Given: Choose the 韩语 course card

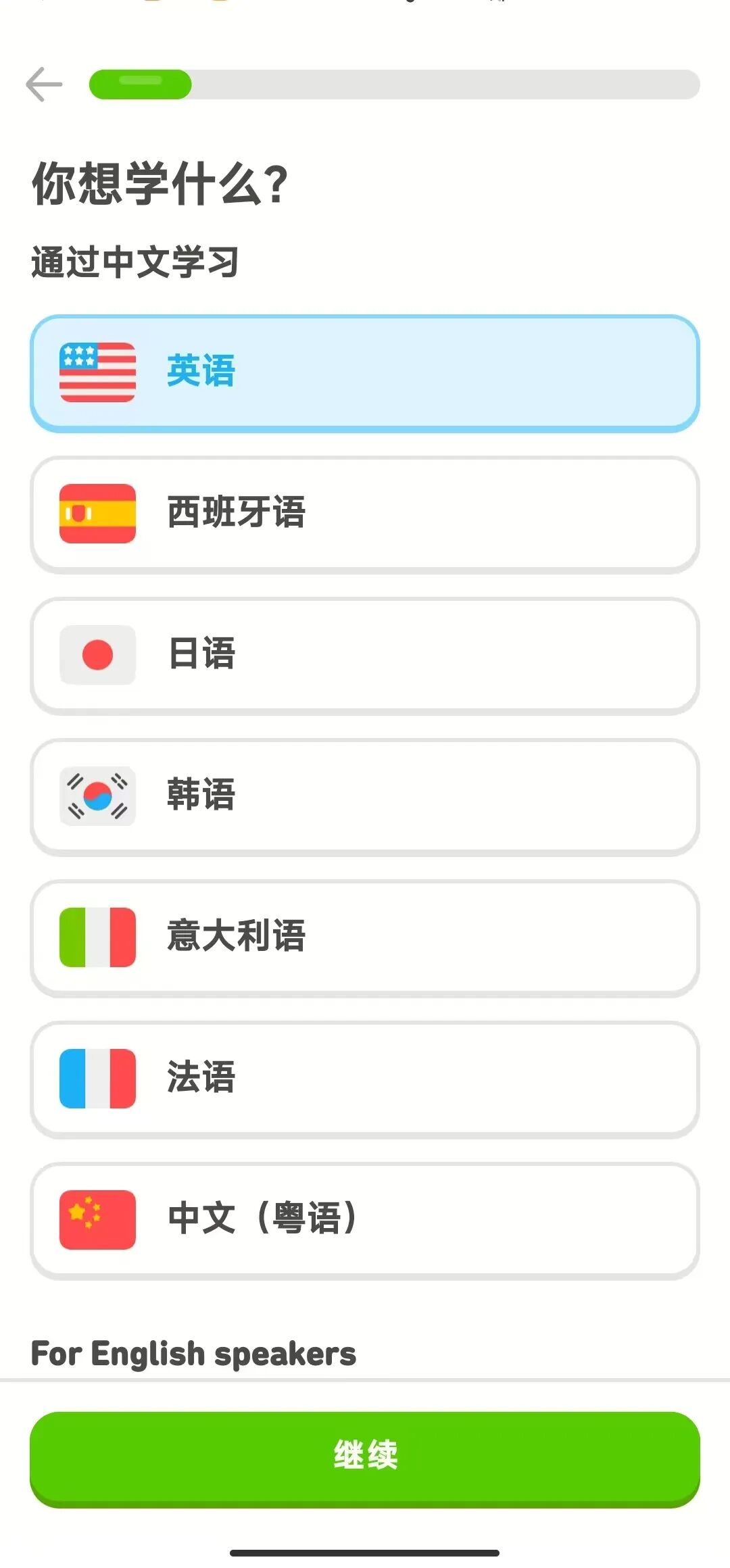Looking at the screenshot, I should click(x=365, y=796).
